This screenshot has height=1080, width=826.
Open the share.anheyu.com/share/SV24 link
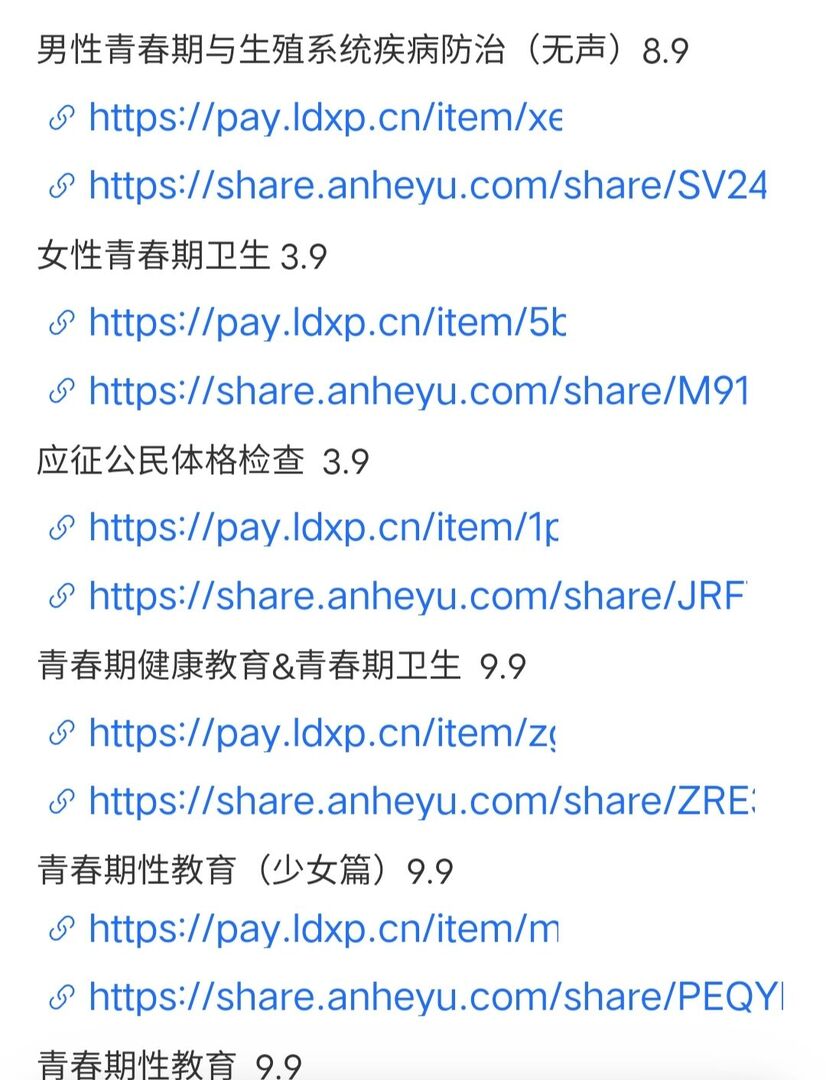[x=427, y=186]
